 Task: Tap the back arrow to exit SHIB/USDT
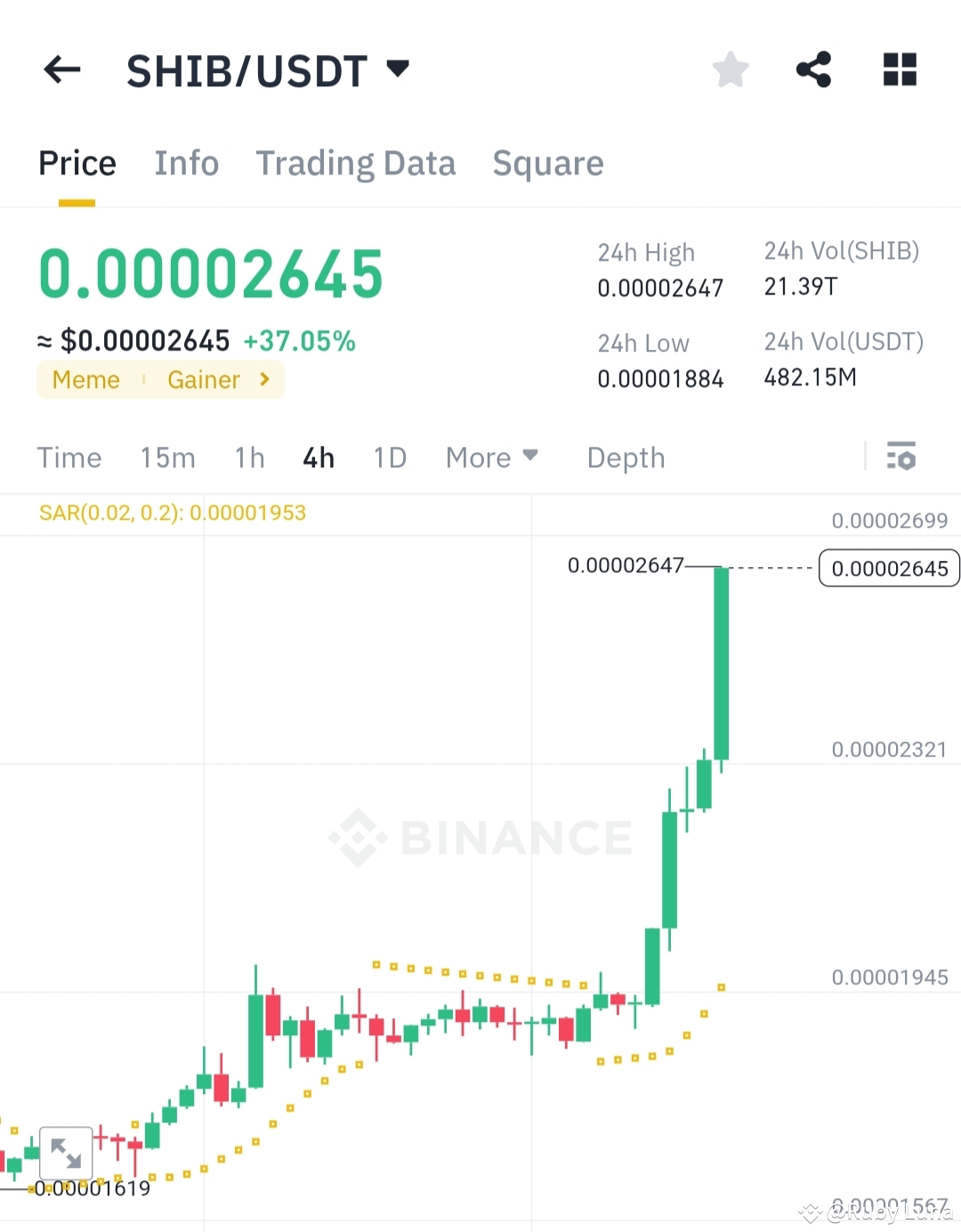click(x=61, y=69)
